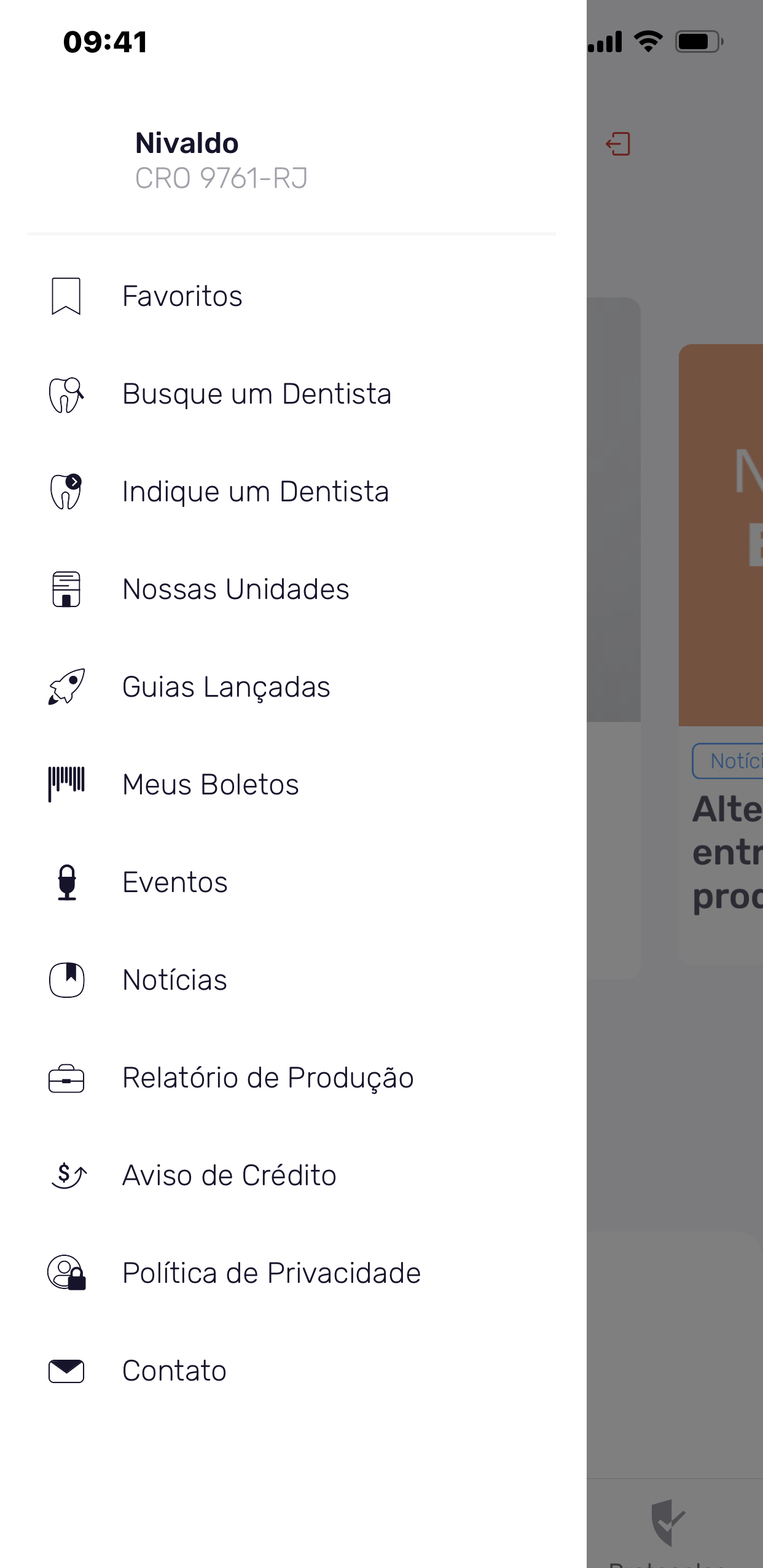The height and width of the screenshot is (1568, 763).
Task: View Meus Boletos
Action: 210,785
